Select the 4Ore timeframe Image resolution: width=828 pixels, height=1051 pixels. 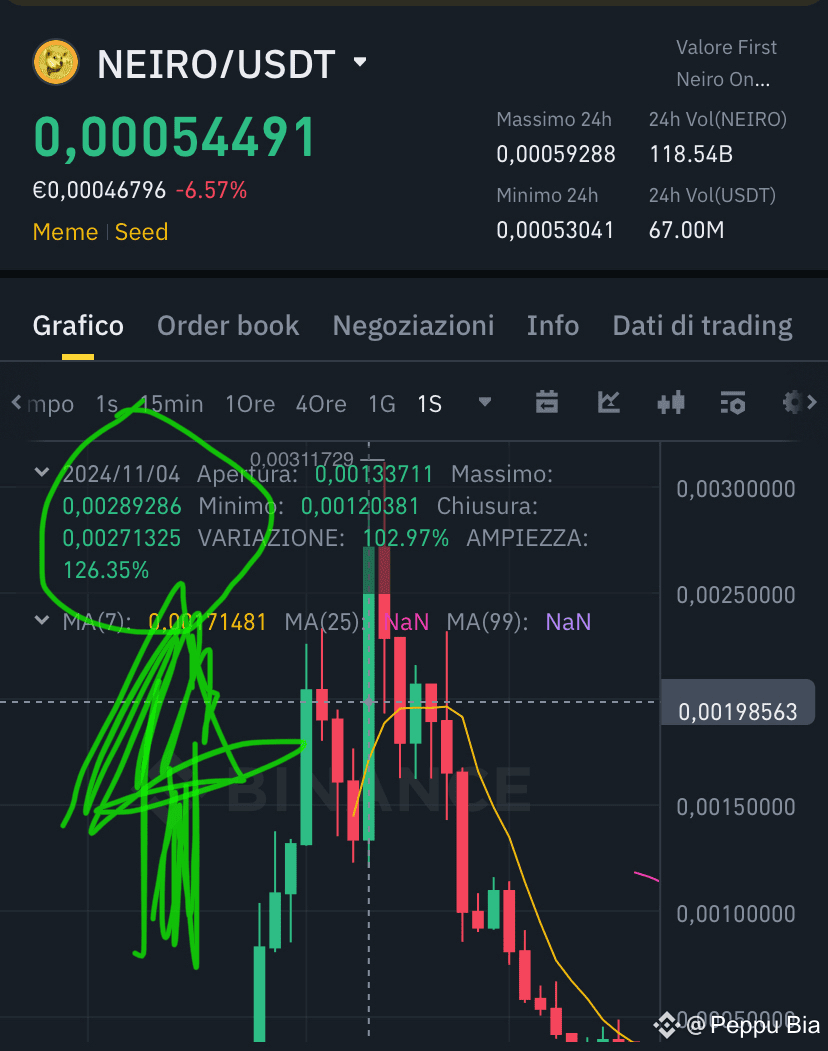coord(321,404)
